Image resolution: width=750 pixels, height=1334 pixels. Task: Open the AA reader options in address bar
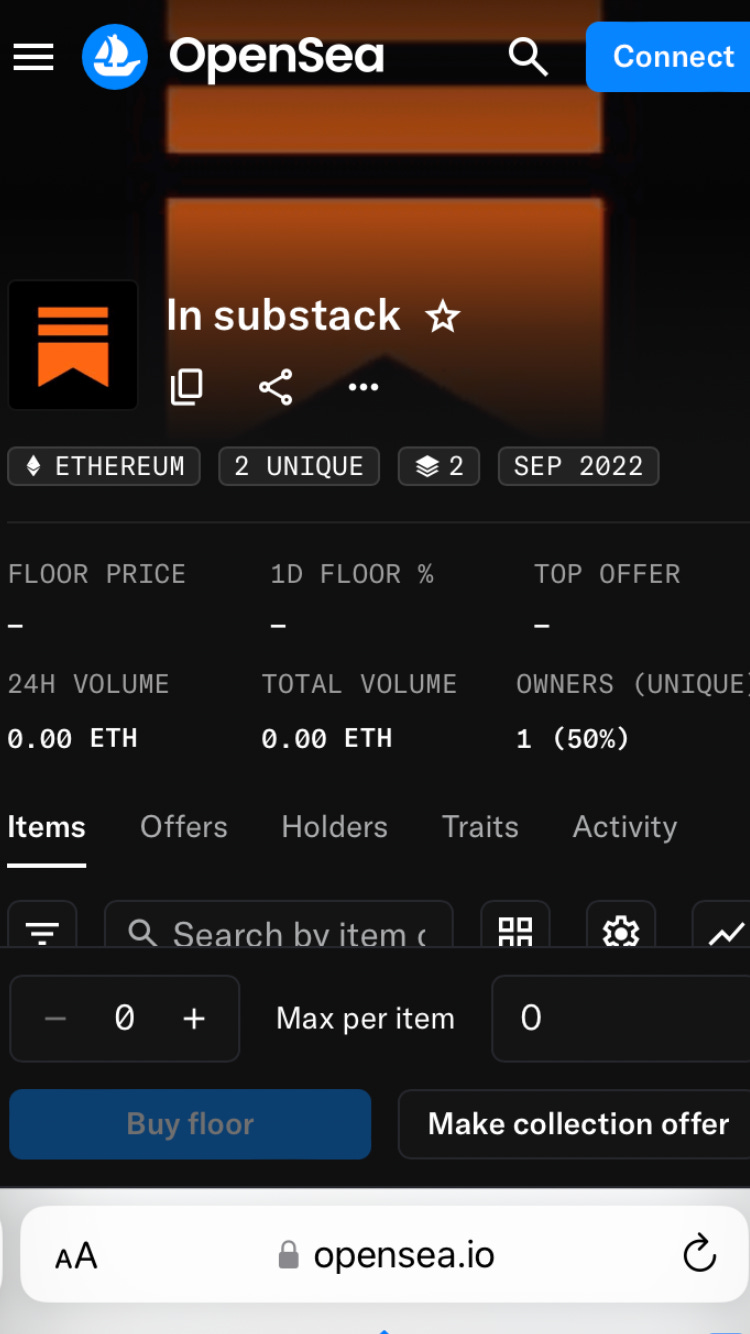(x=76, y=1256)
